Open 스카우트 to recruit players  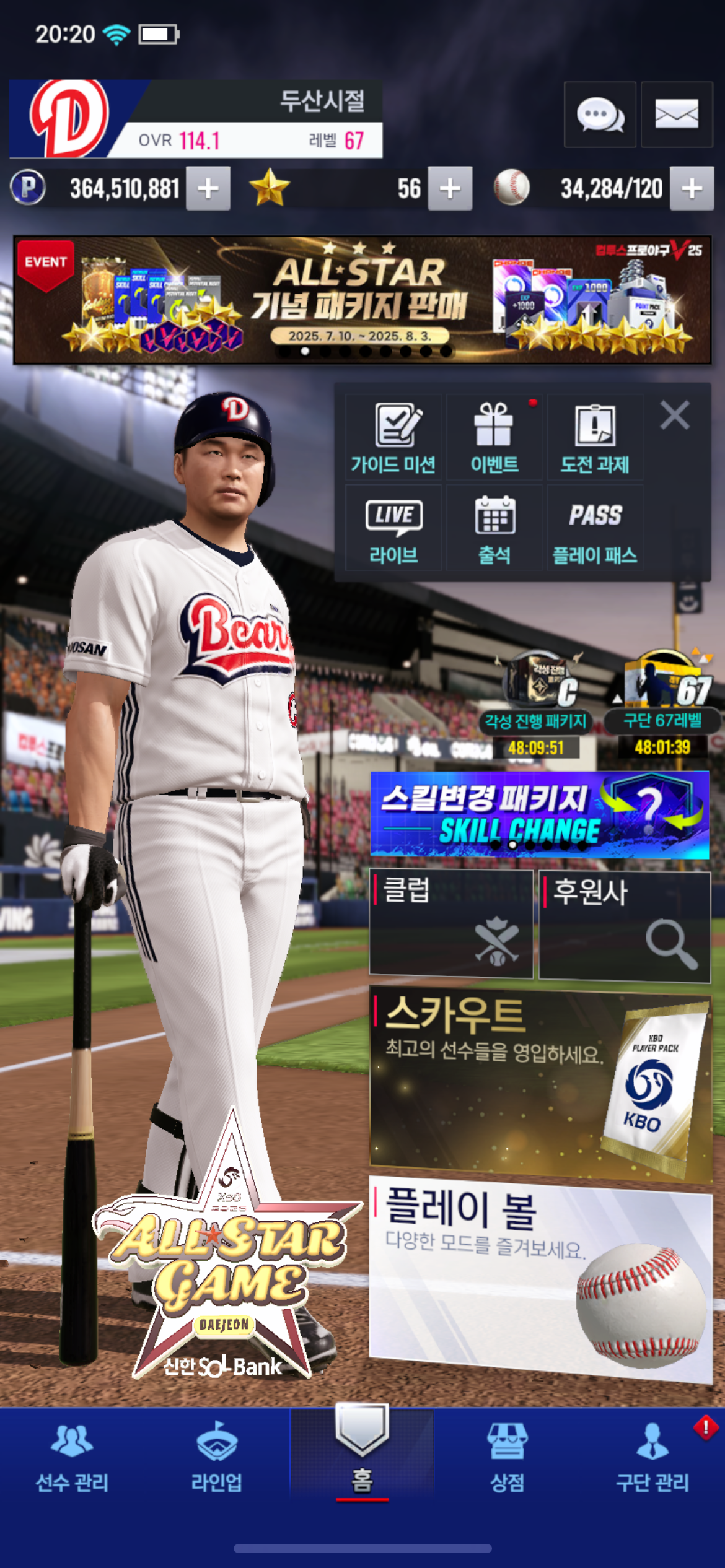click(541, 1085)
